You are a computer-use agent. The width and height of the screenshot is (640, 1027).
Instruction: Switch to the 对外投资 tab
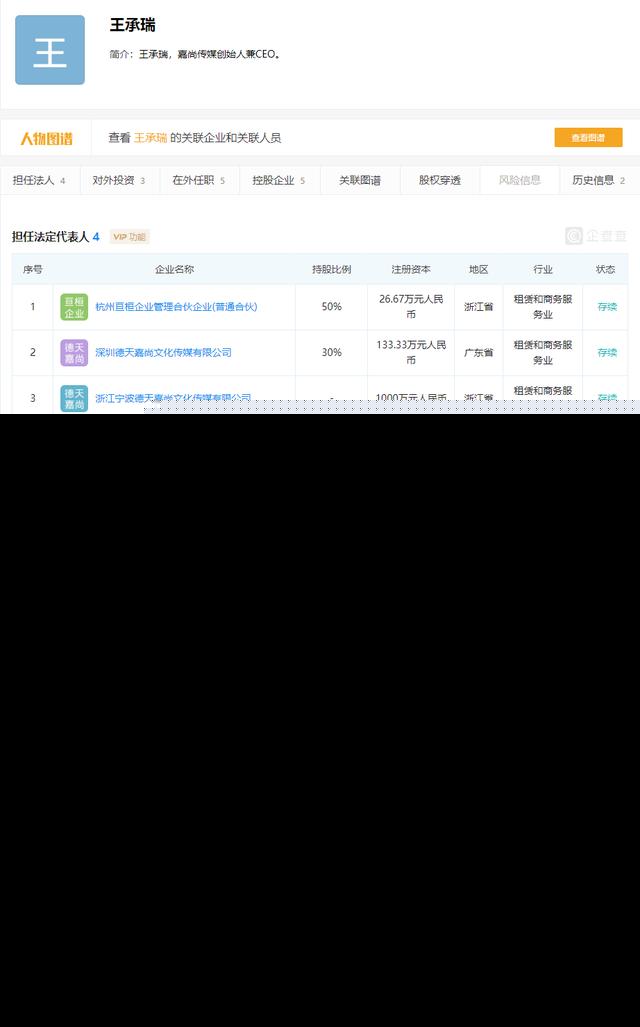coord(119,181)
